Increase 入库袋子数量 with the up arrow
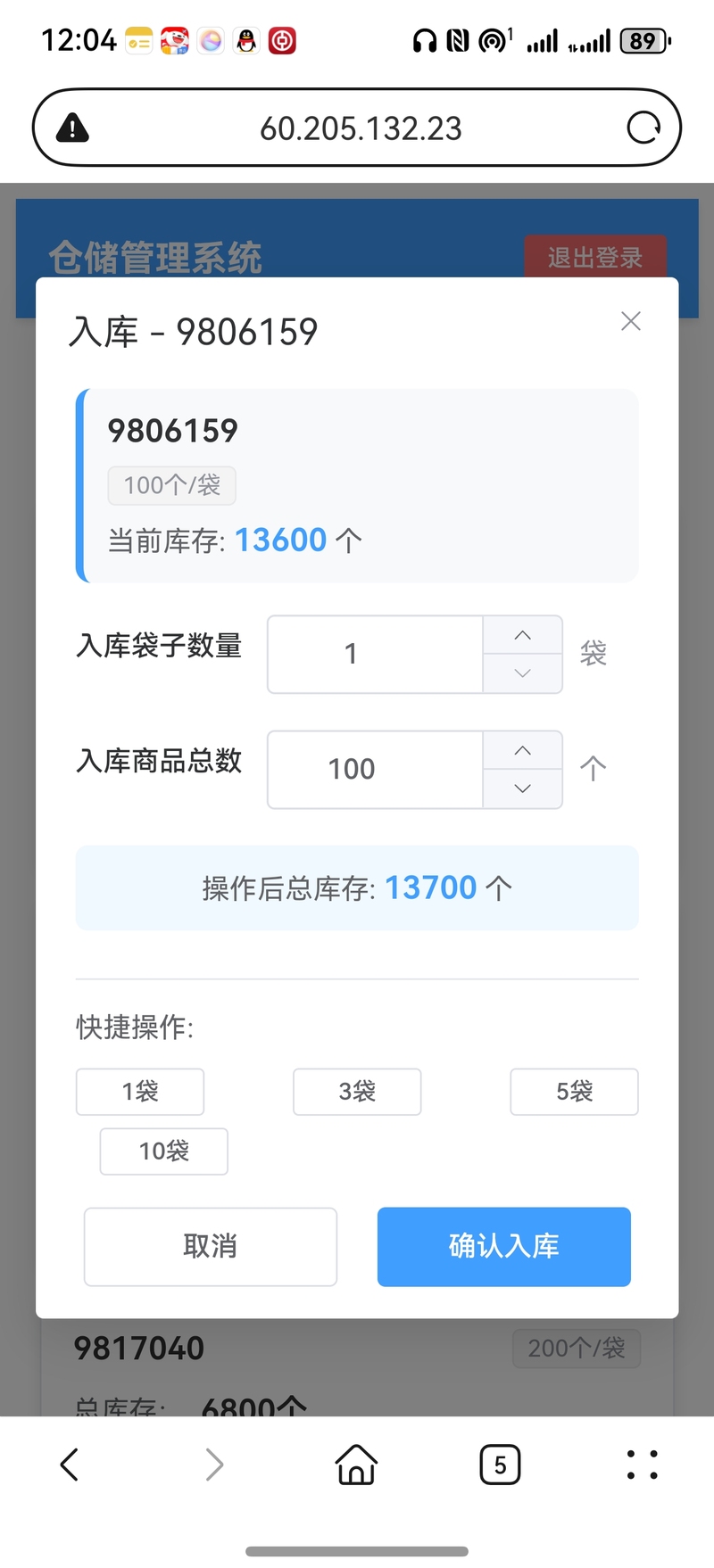The image size is (714, 1568). (523, 635)
